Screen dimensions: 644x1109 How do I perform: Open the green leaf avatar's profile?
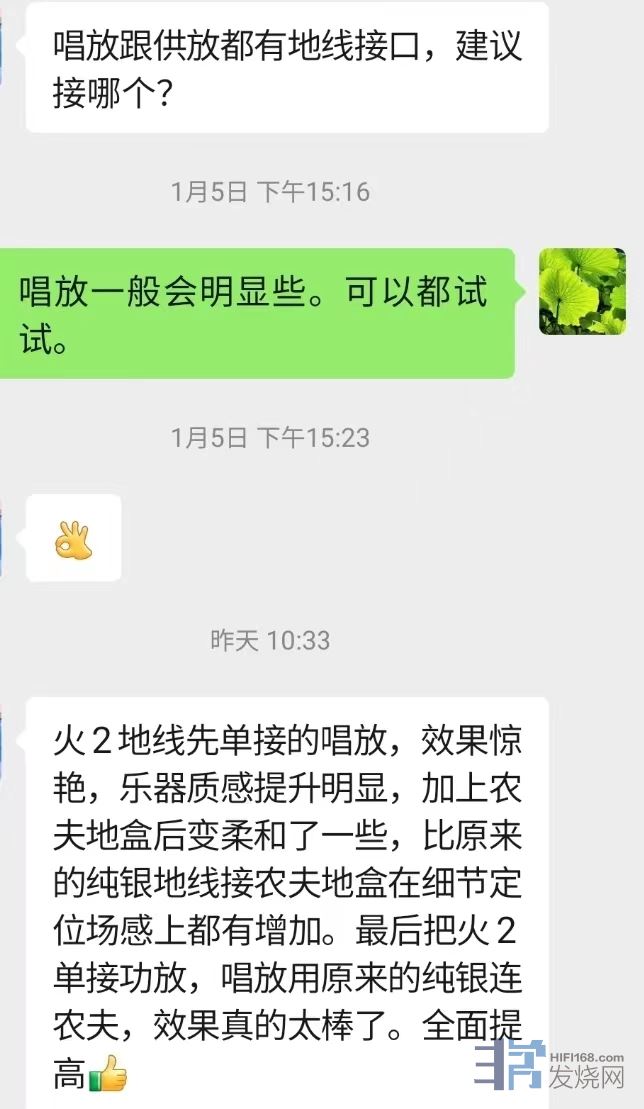[x=582, y=291]
